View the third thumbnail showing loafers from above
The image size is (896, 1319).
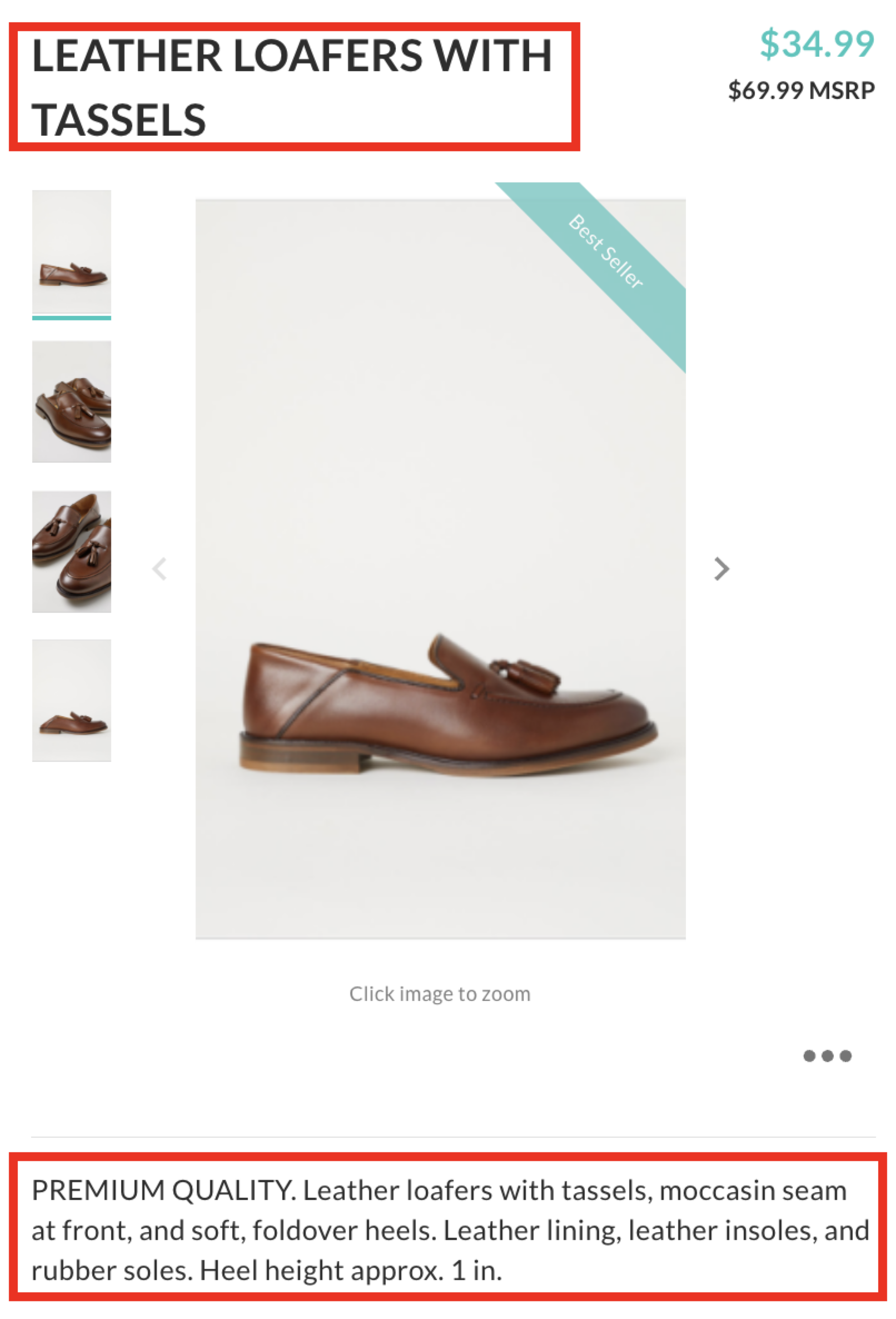(72, 551)
